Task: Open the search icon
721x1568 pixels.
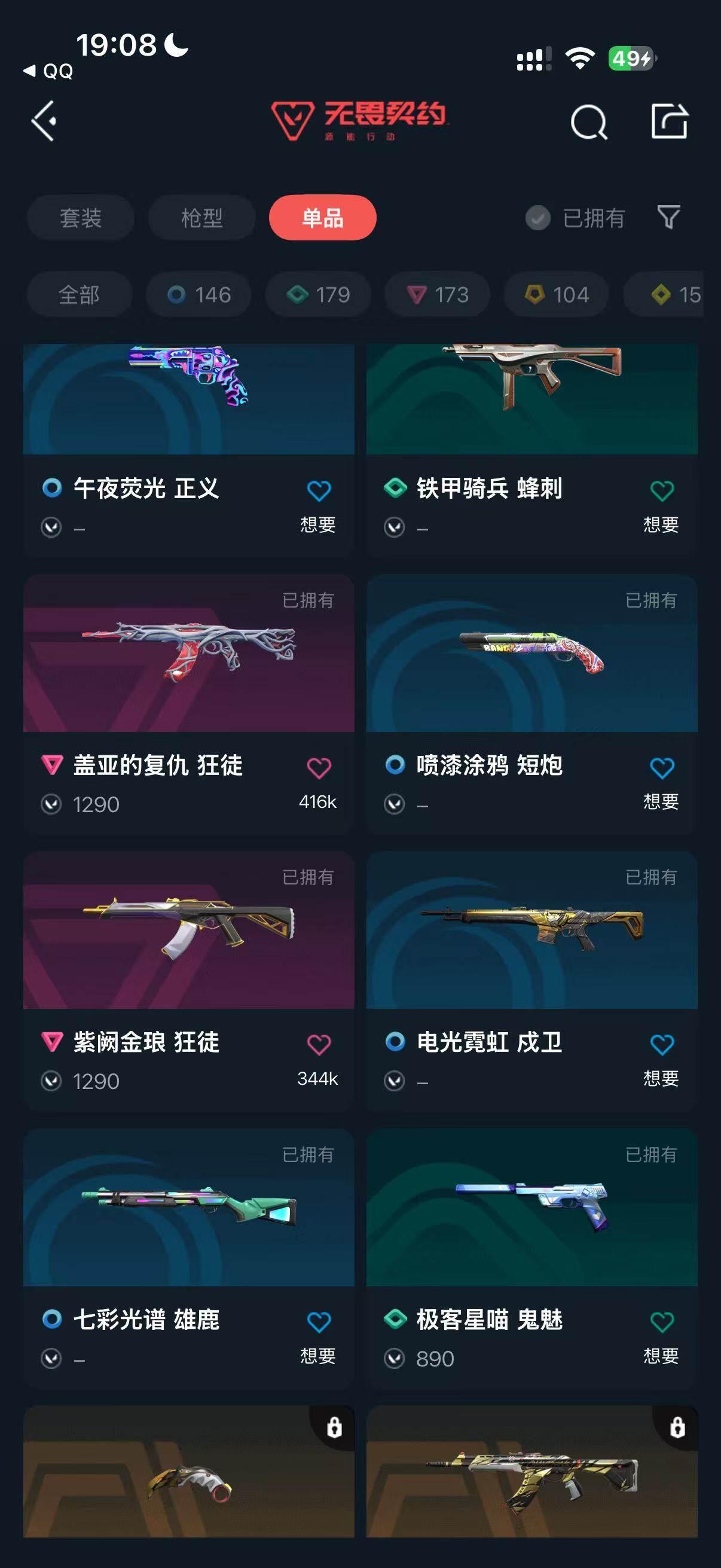Action: pyautogui.click(x=588, y=122)
